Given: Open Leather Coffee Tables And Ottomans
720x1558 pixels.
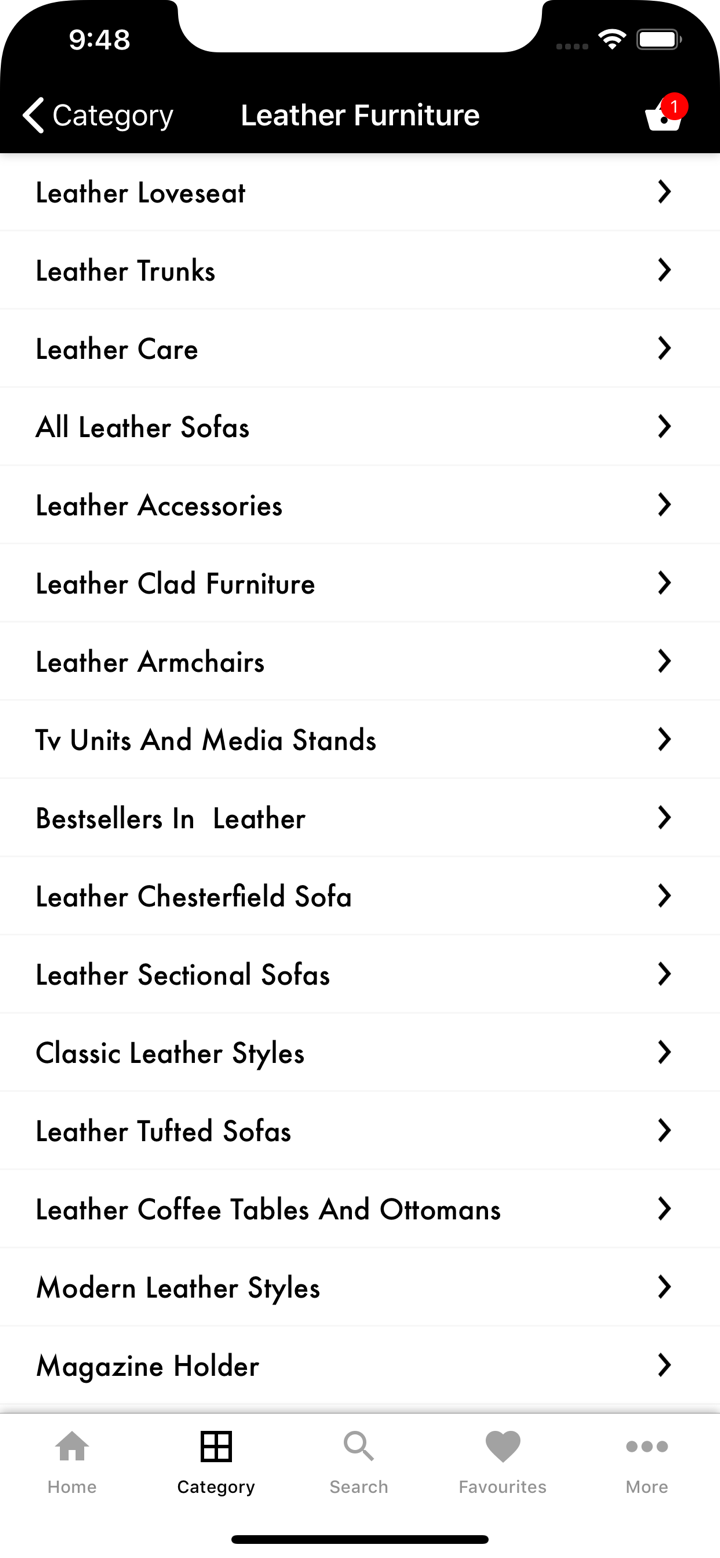Looking at the screenshot, I should coord(360,1209).
